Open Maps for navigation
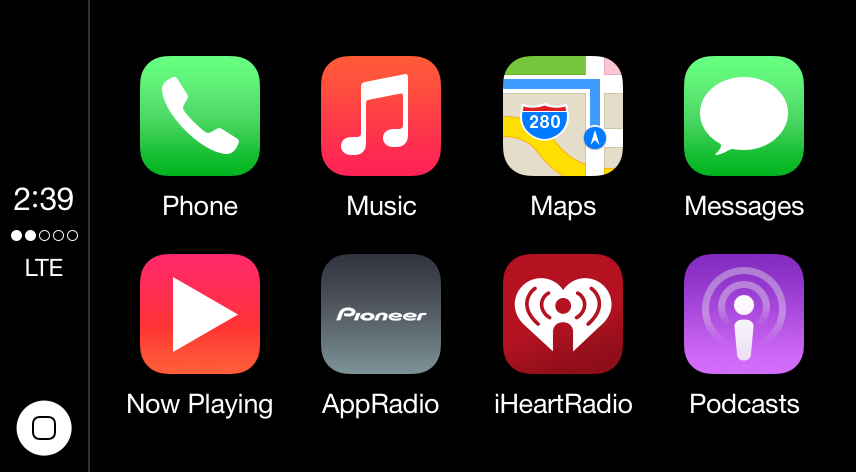 563,116
